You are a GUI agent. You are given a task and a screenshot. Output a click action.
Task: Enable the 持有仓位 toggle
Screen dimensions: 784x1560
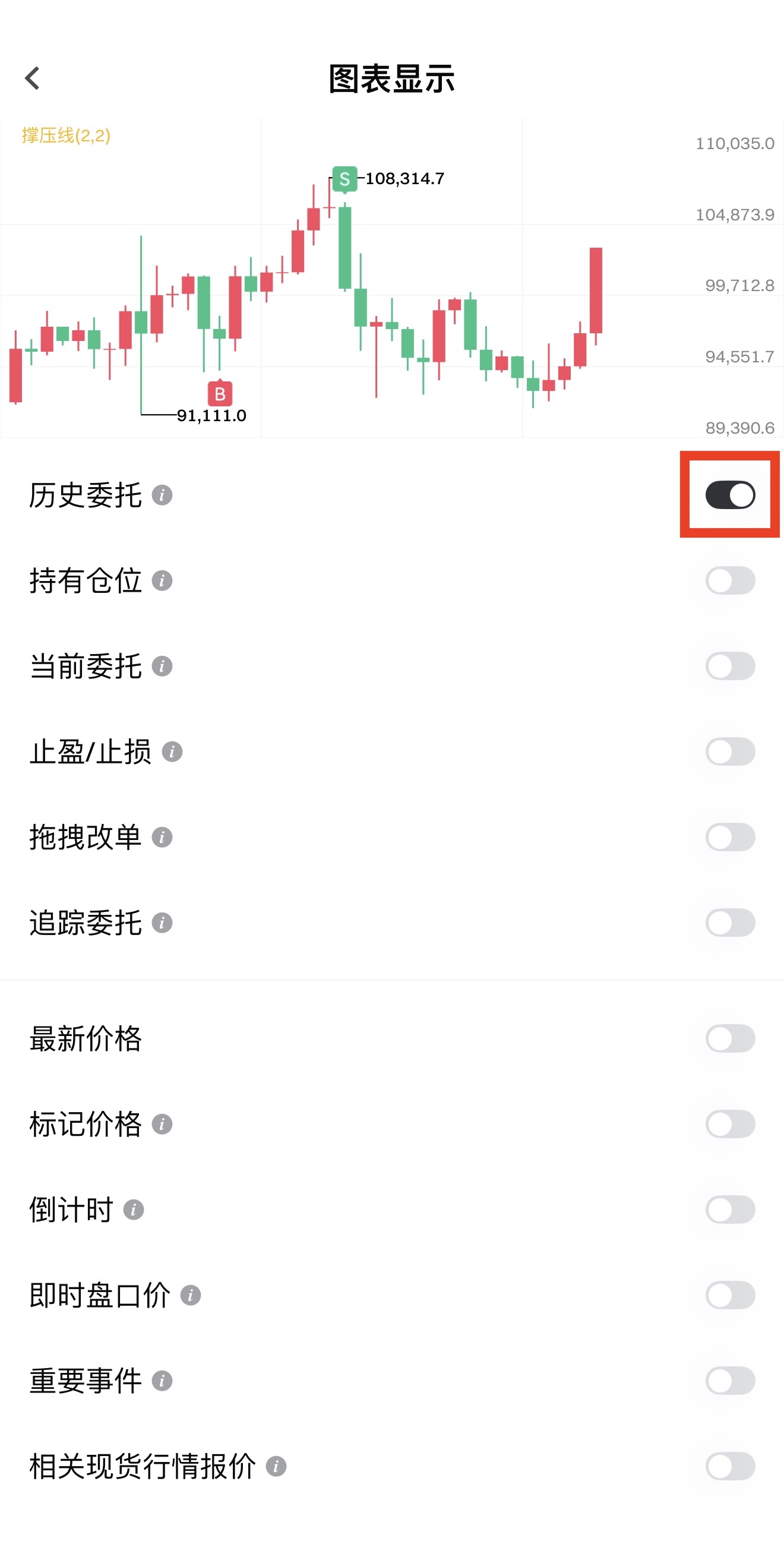click(x=729, y=581)
